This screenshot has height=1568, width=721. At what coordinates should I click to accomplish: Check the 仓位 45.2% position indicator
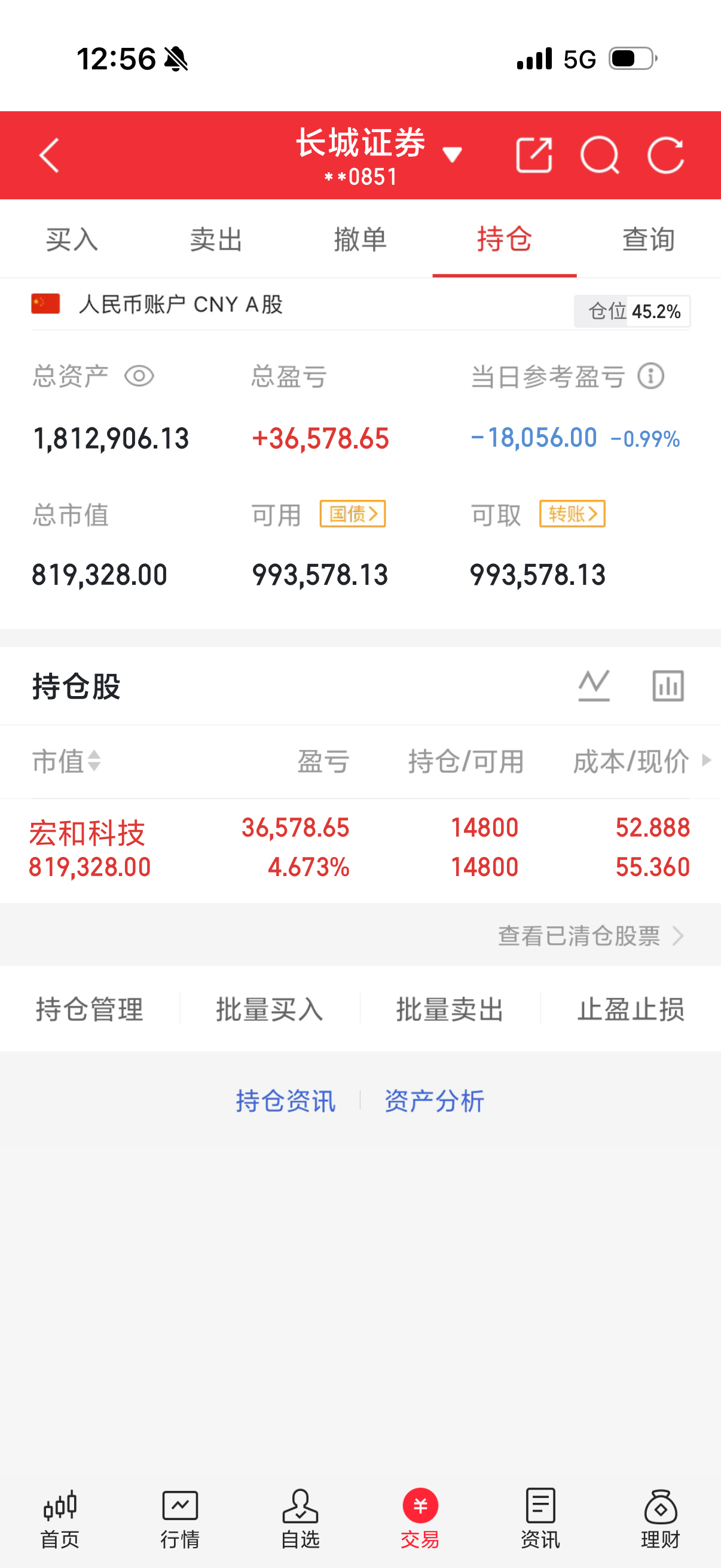coord(631,310)
